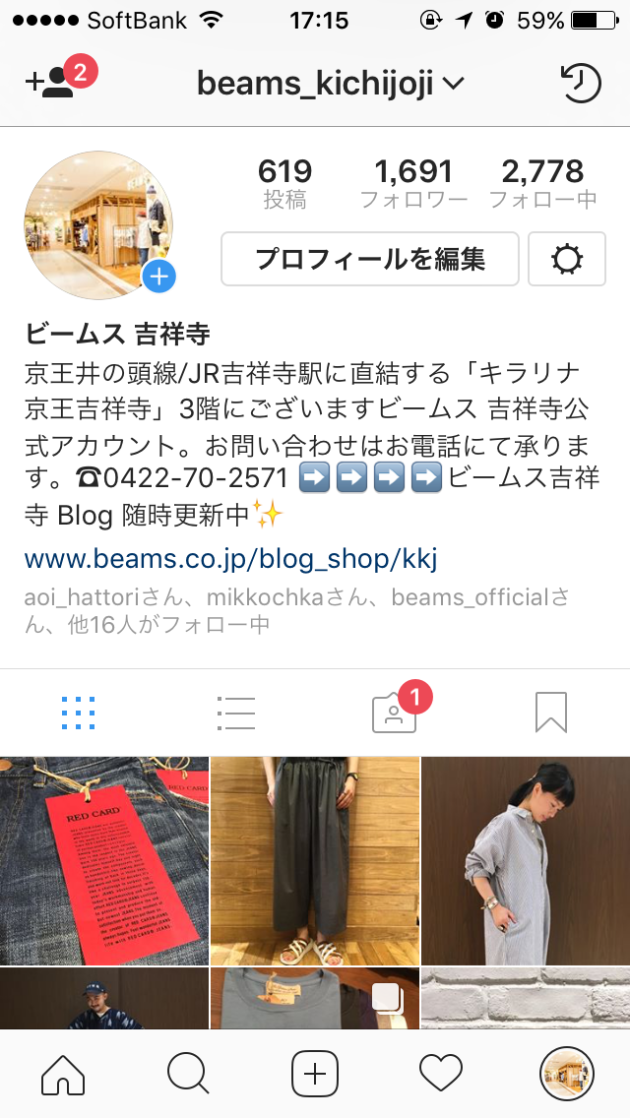Image resolution: width=630 pixels, height=1118 pixels.
Task: Expand the beams_kichijoji account switcher
Action: click(330, 84)
